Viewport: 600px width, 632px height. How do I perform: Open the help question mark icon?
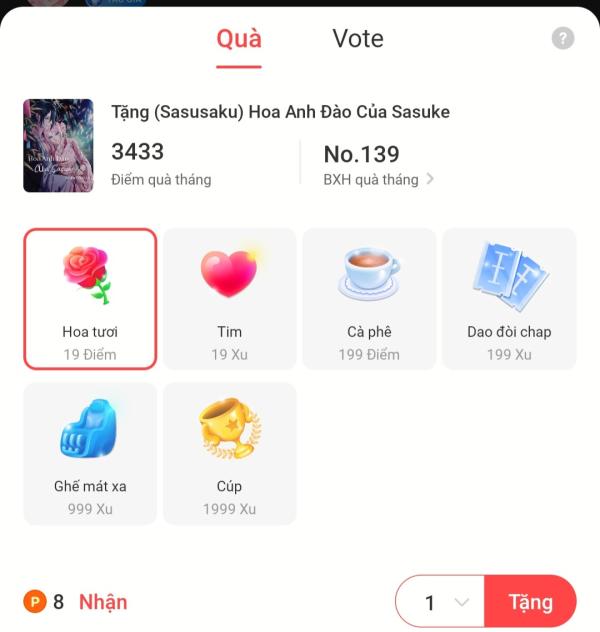click(563, 39)
